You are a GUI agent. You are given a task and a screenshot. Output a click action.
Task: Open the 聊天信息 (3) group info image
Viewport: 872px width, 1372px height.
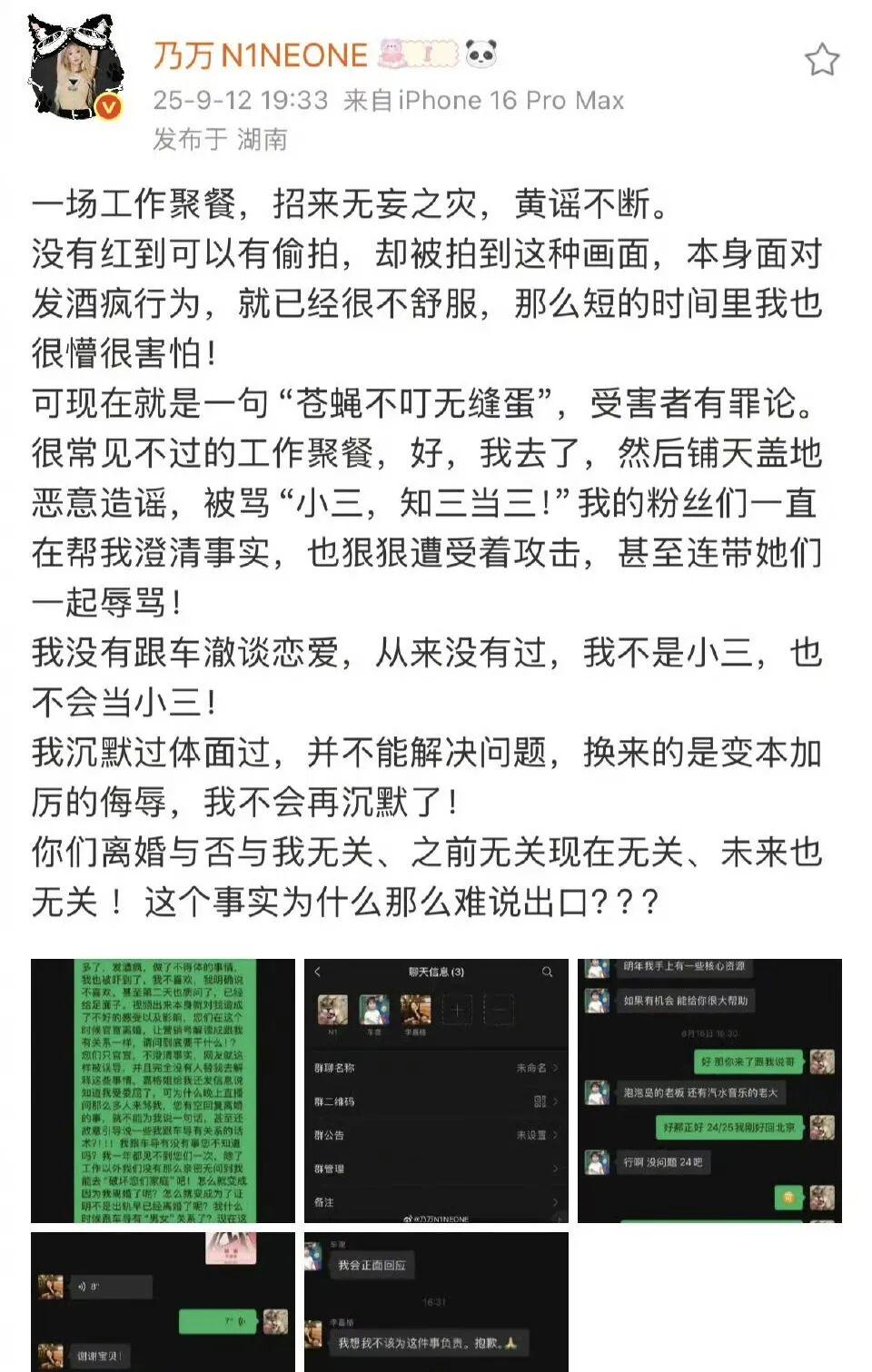coord(436,1091)
